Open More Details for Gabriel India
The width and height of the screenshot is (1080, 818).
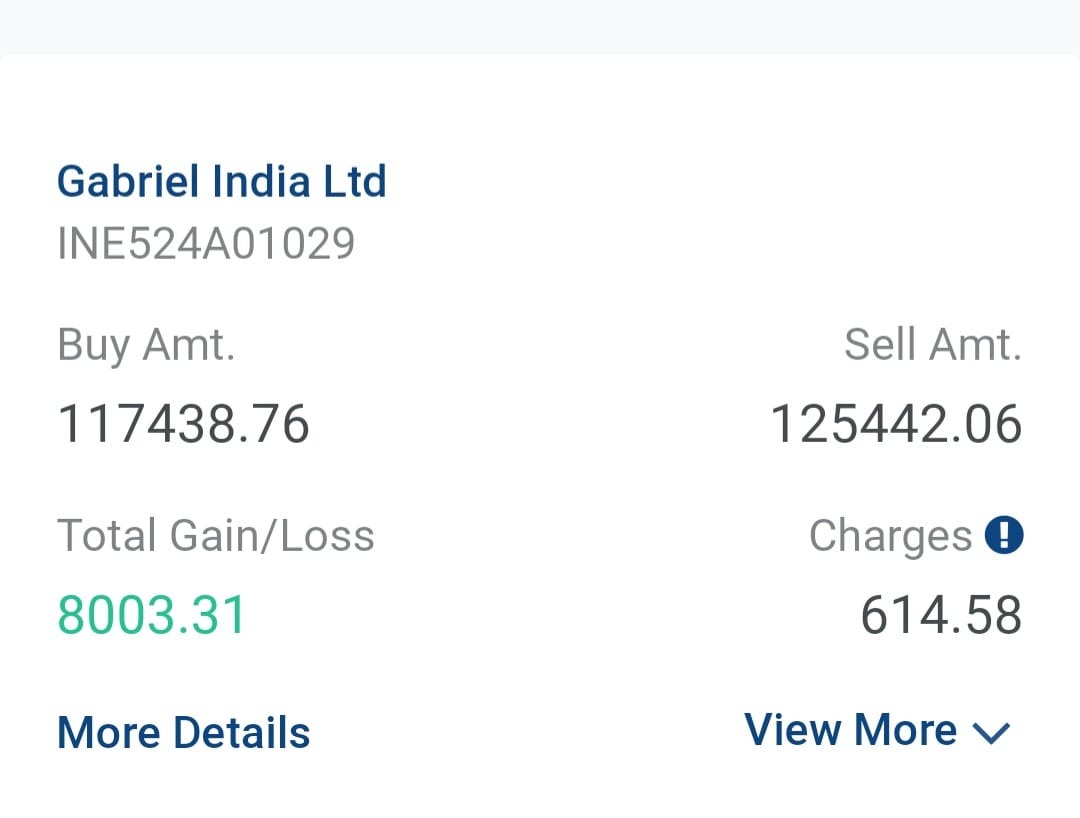[x=184, y=733]
